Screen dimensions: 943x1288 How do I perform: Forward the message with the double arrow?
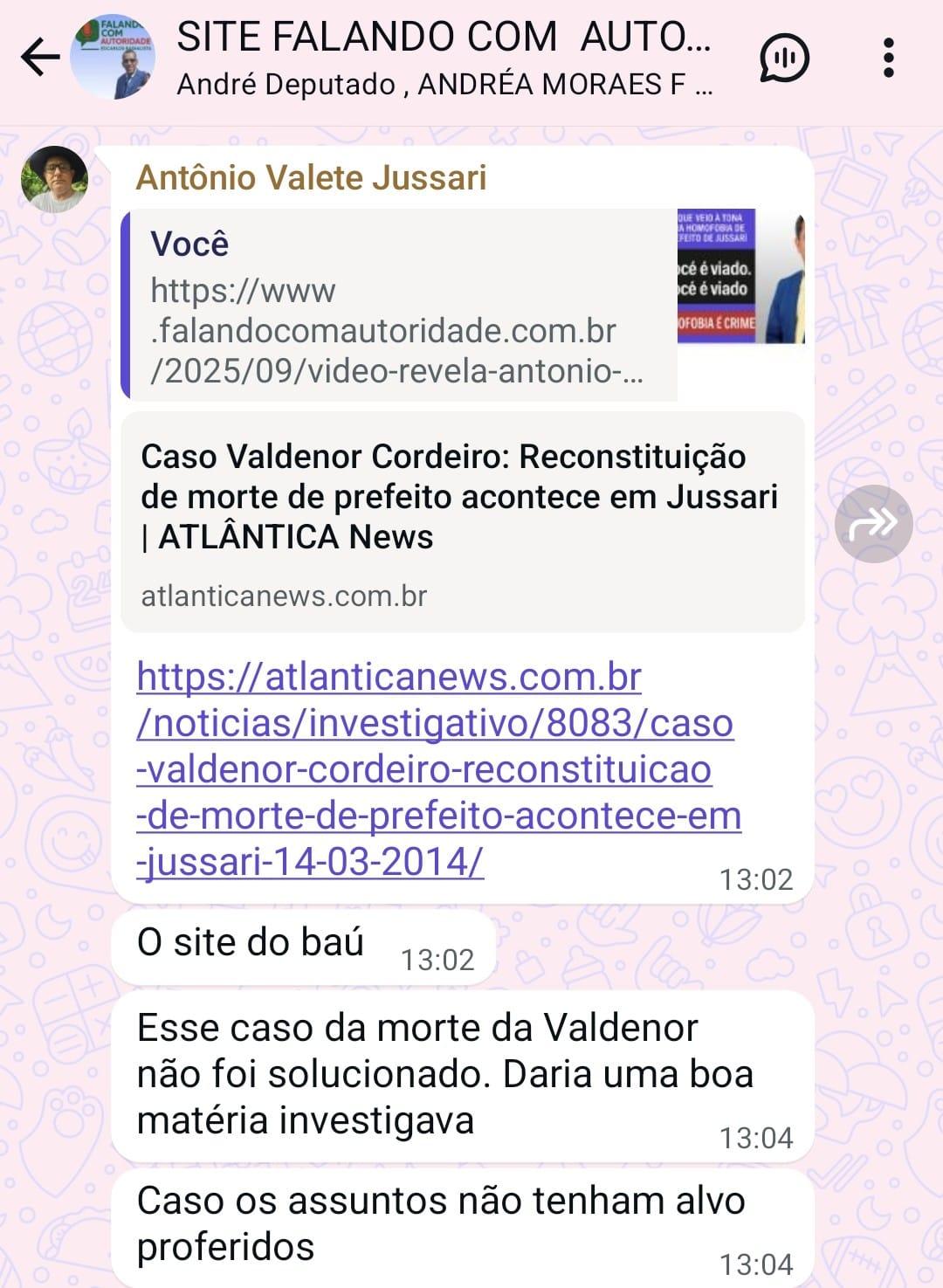873,524
